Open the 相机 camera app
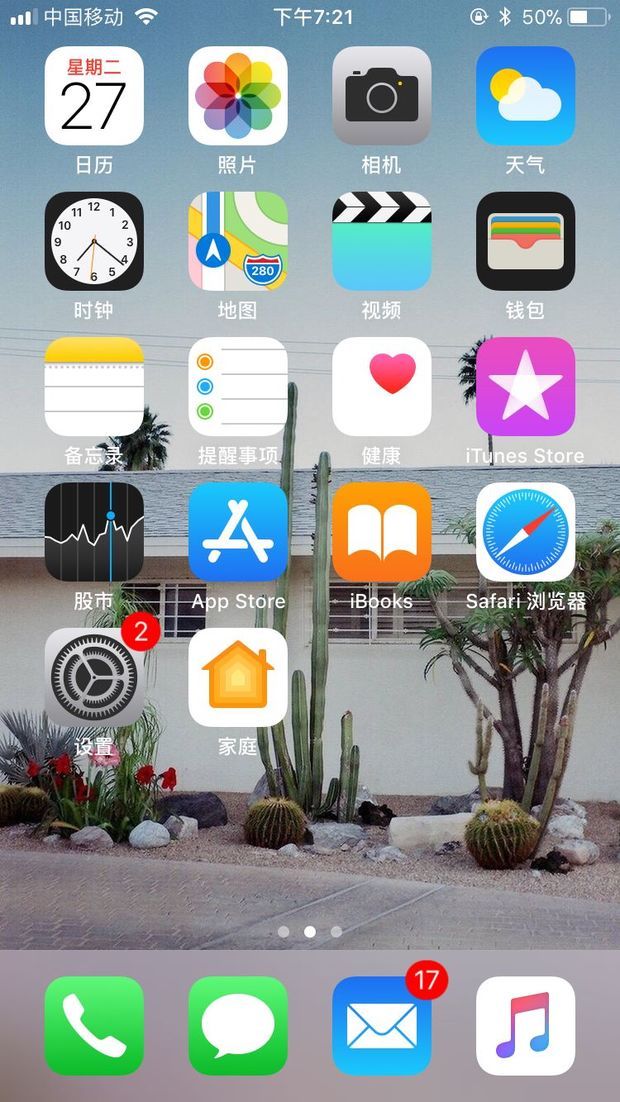The image size is (620, 1102). coord(382,96)
